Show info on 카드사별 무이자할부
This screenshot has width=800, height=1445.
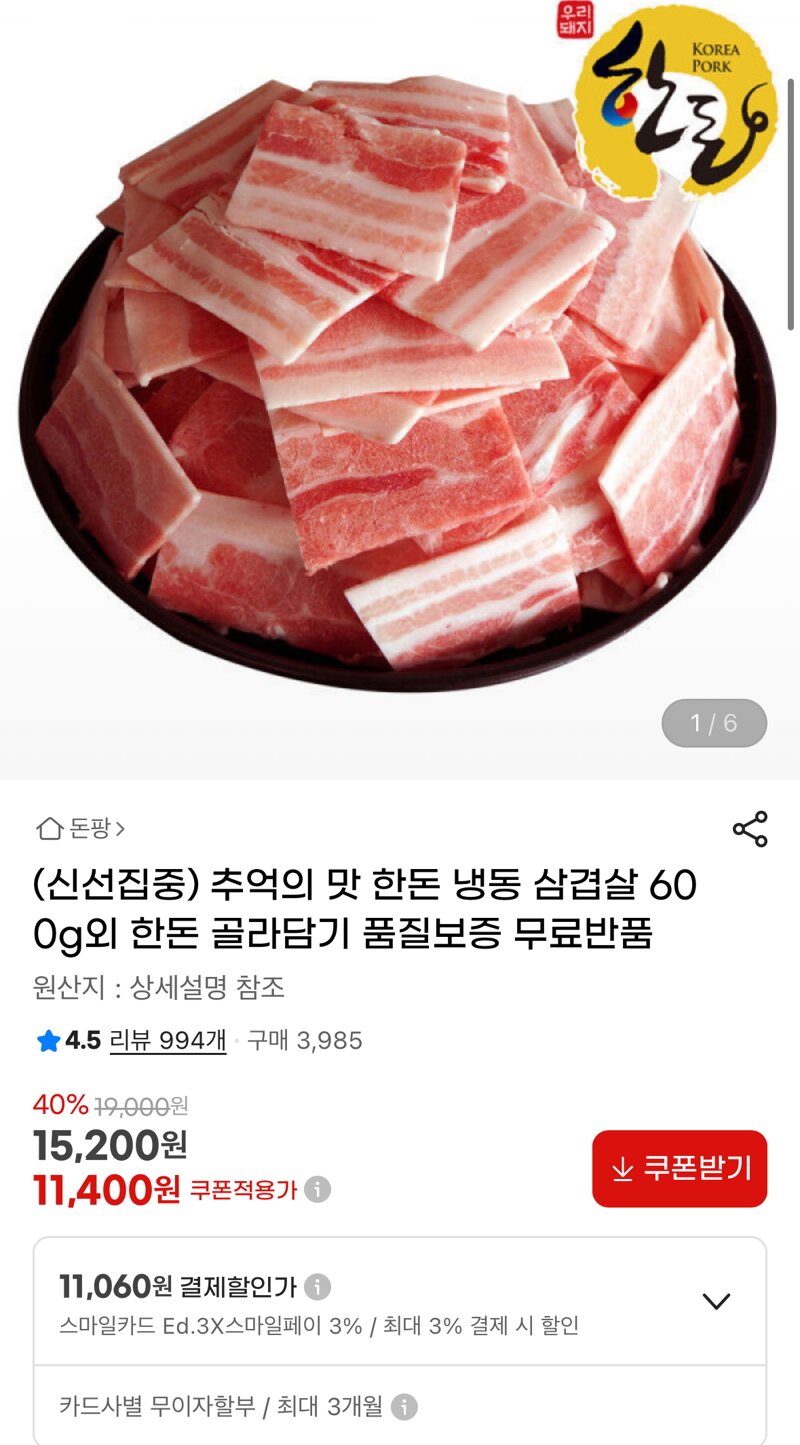pos(404,1407)
